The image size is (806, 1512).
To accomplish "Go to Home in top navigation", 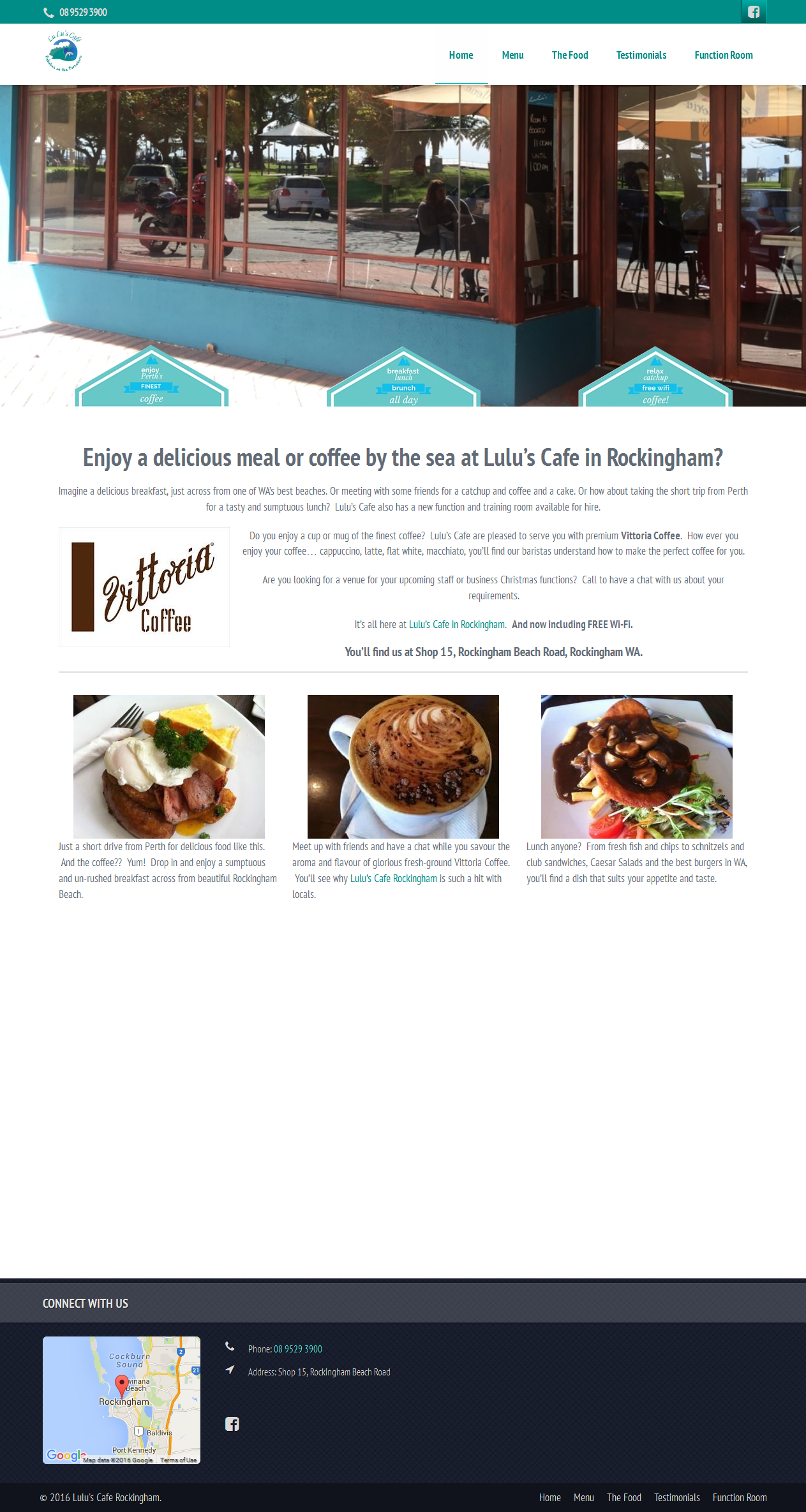I will (461, 55).
